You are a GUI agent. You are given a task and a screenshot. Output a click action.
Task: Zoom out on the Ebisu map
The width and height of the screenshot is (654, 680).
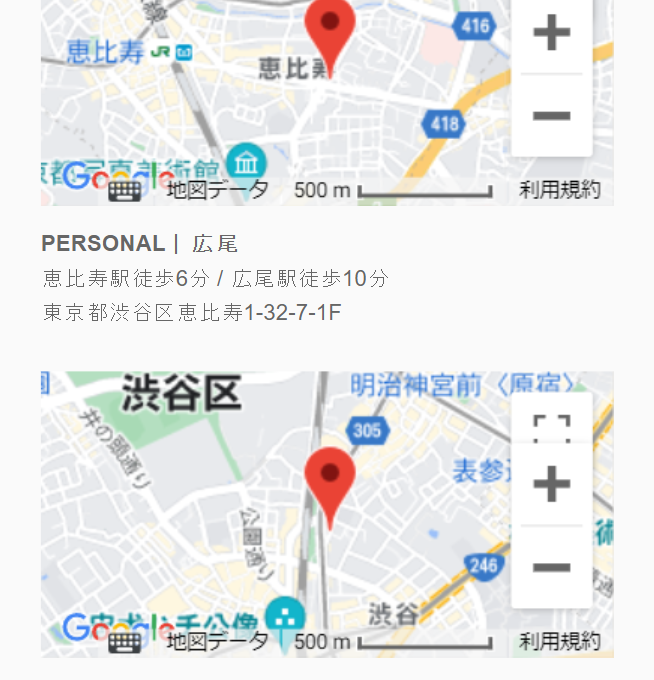(x=551, y=116)
